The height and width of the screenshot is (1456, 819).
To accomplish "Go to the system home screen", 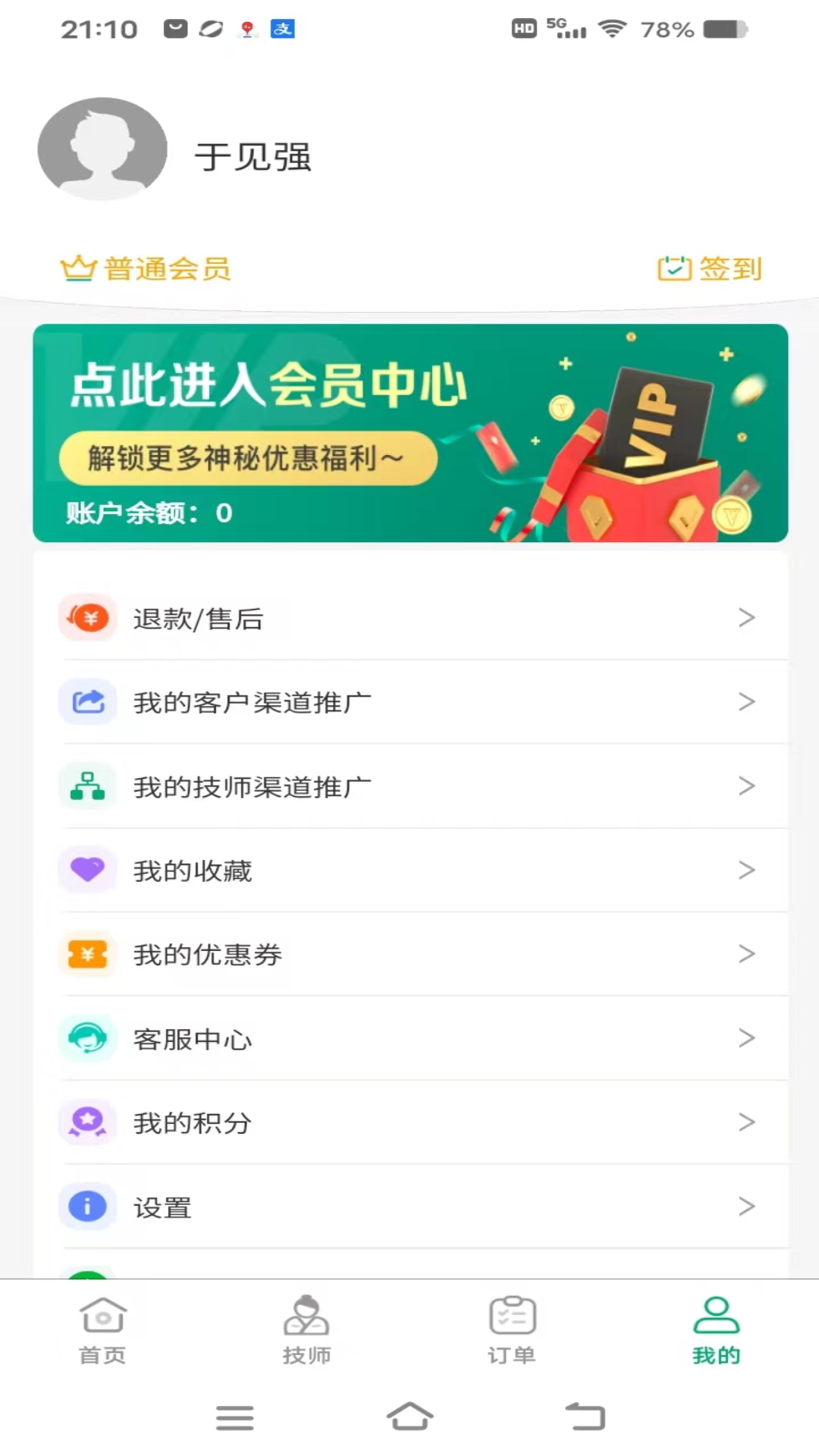I will tap(409, 1417).
